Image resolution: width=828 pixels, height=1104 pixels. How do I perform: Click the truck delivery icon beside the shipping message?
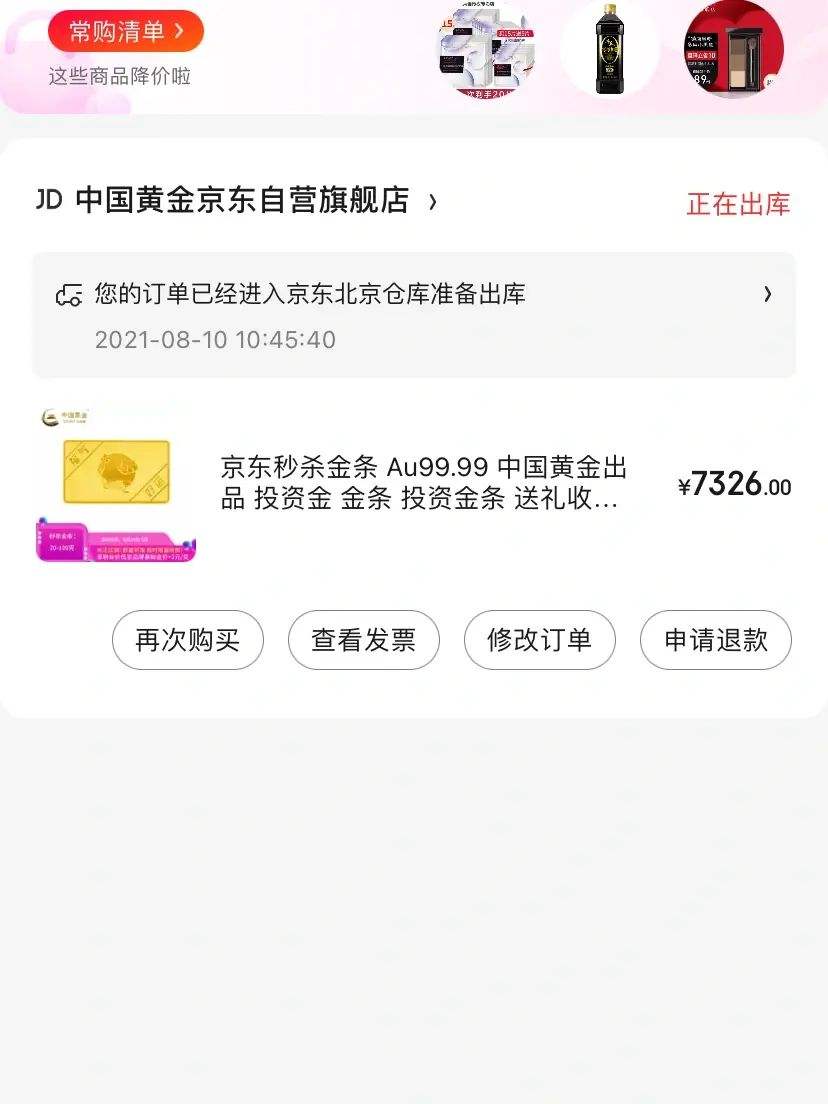tap(69, 293)
